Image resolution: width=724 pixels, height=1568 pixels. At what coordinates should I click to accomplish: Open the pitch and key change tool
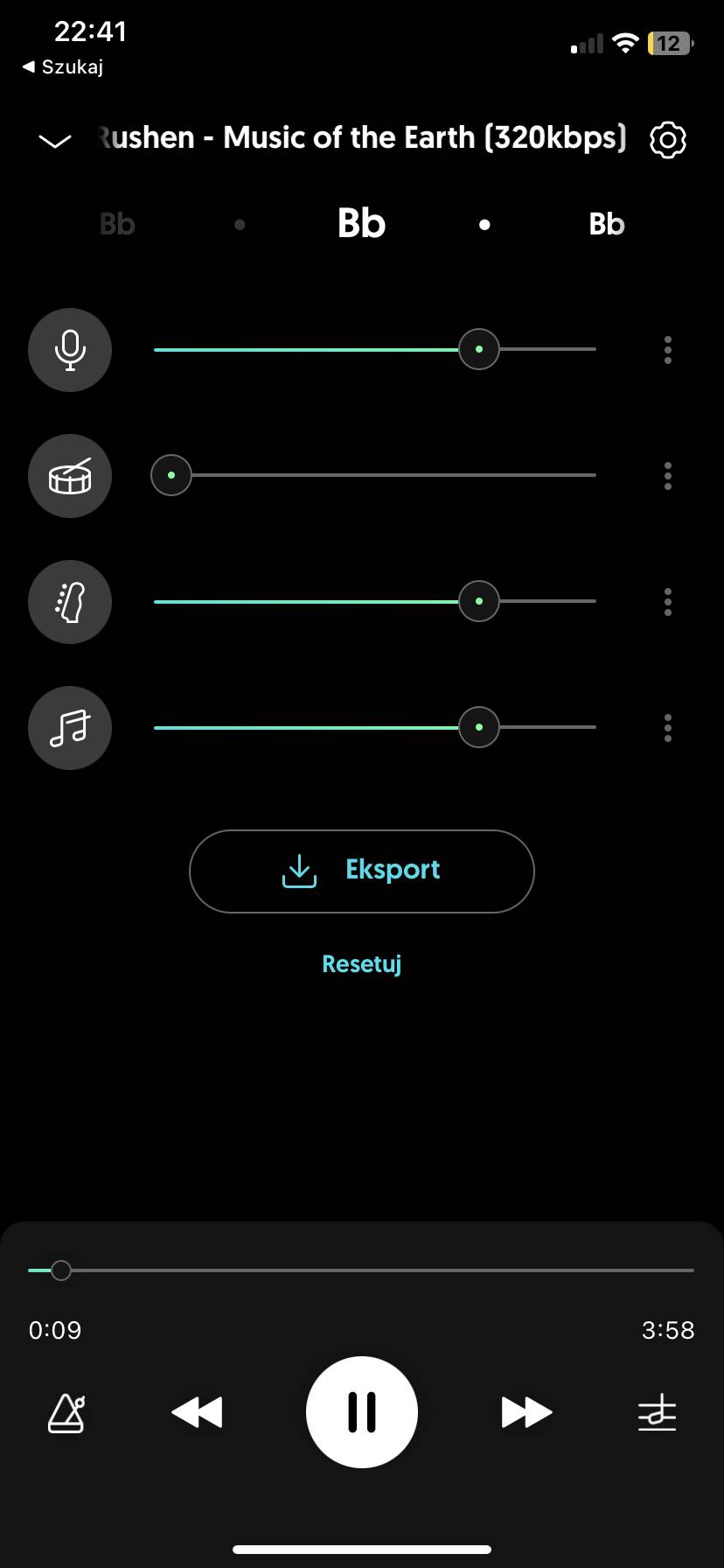point(657,1412)
